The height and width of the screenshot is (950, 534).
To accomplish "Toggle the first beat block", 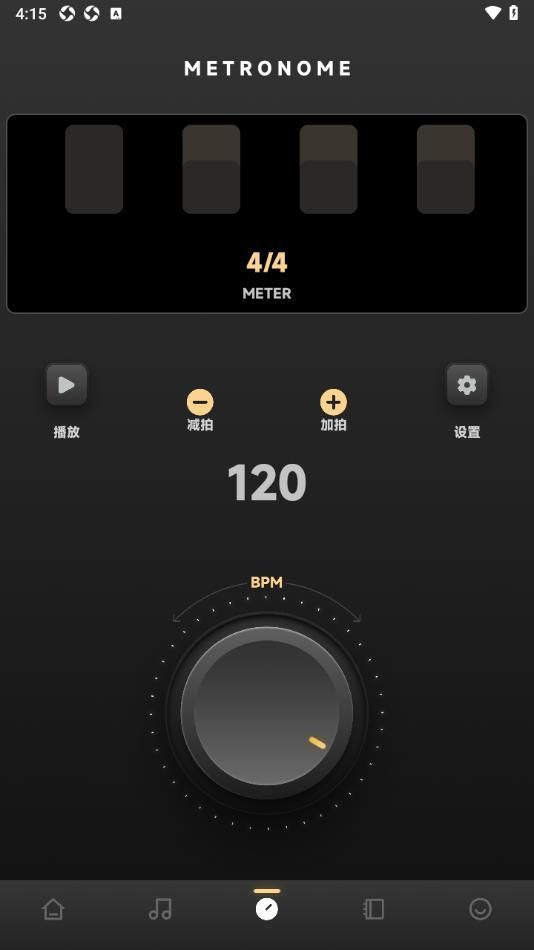I will (94, 169).
